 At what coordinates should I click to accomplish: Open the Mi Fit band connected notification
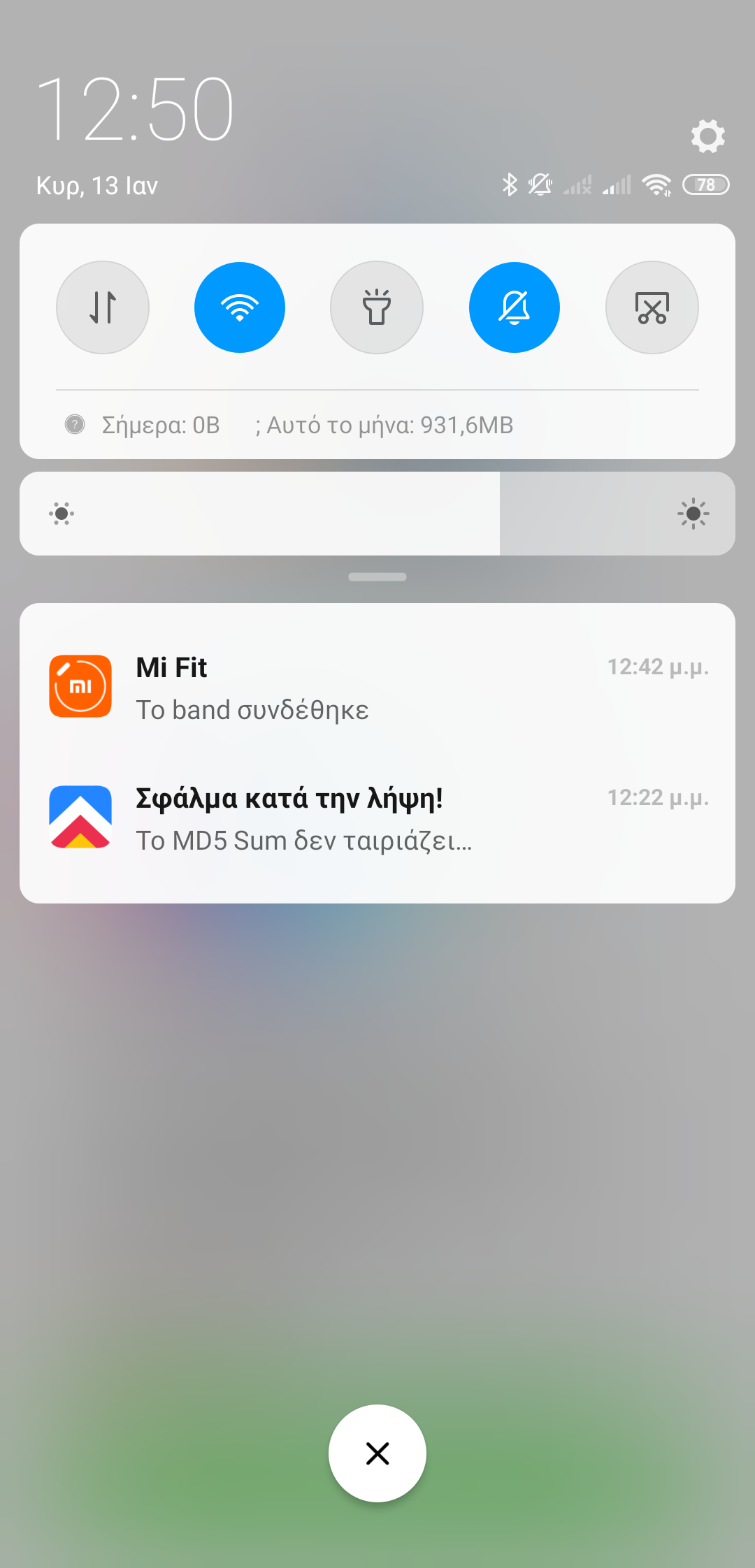(x=377, y=688)
